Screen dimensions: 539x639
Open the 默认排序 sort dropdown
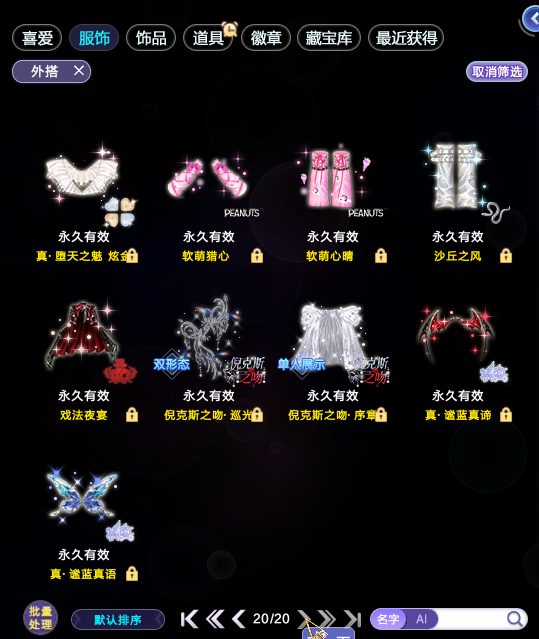[x=118, y=620]
